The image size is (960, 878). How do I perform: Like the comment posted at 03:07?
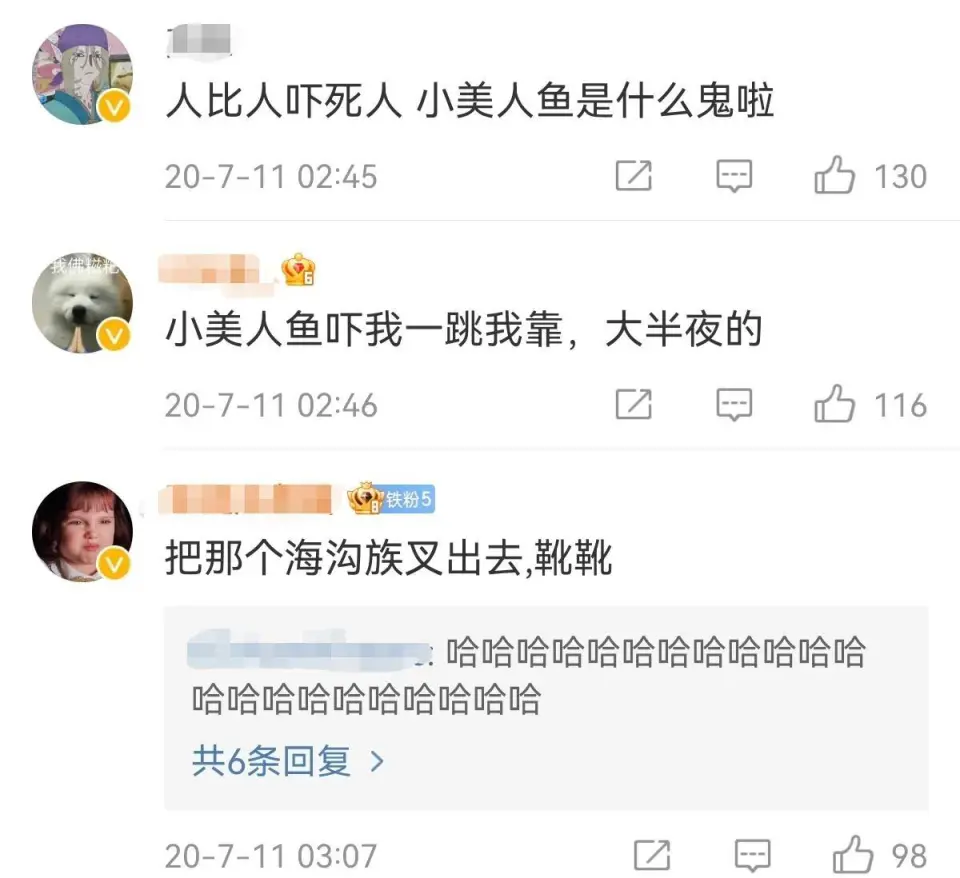coord(853,856)
